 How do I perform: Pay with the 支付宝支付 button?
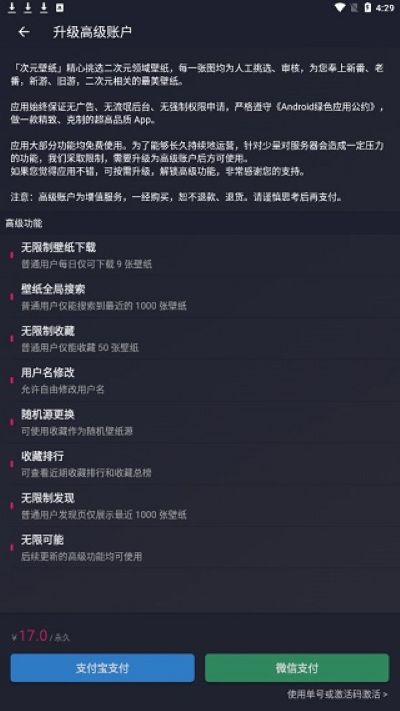click(102, 667)
